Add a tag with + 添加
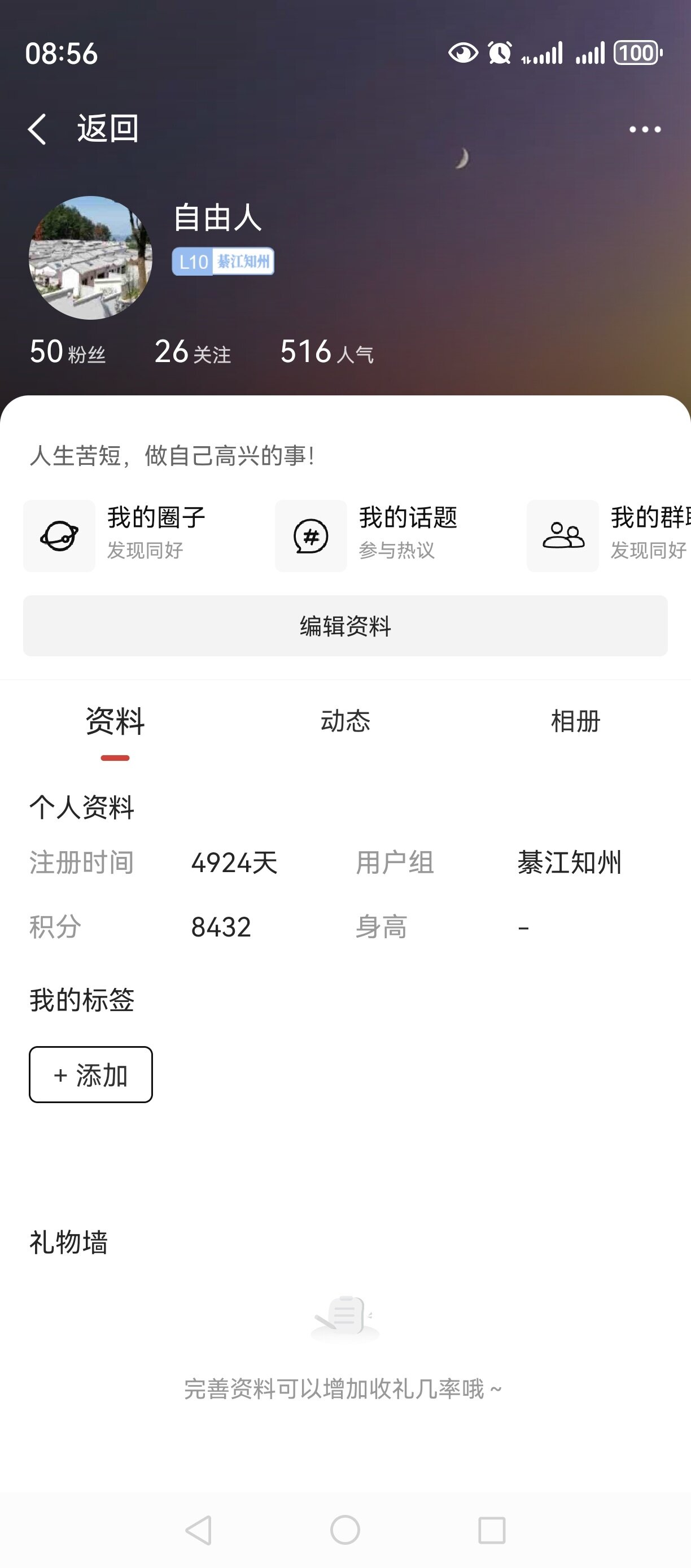This screenshot has width=691, height=1568. coord(91,1074)
